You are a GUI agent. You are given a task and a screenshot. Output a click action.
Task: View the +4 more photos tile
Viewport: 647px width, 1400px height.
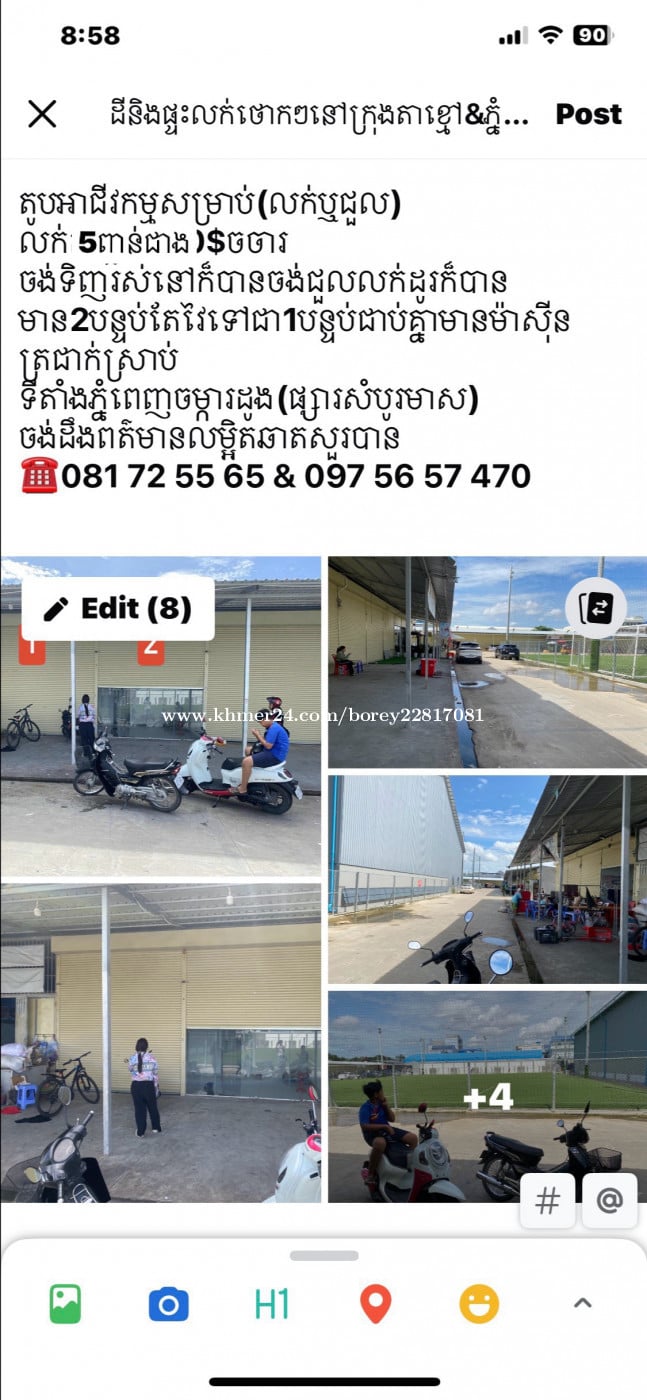487,1096
